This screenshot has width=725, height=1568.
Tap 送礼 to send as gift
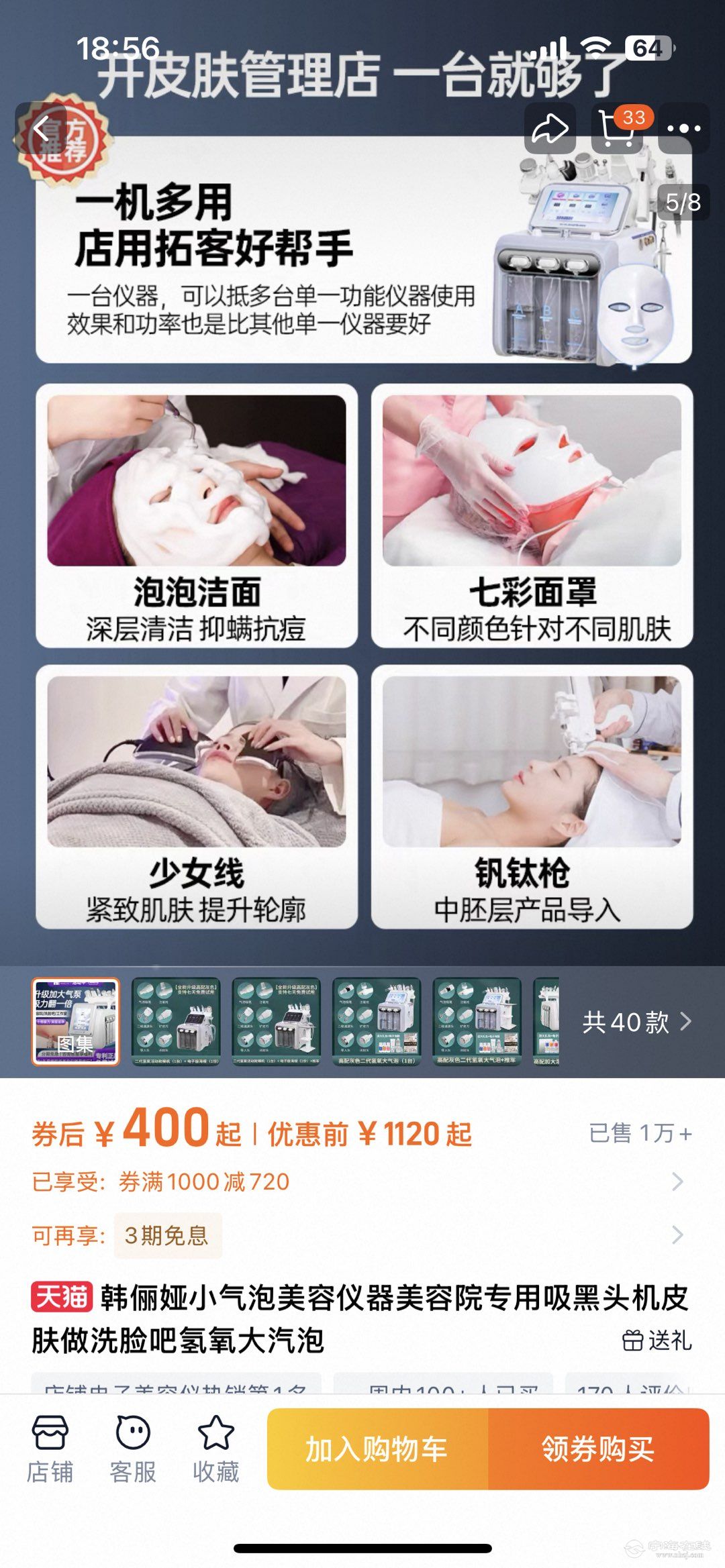[x=657, y=1340]
